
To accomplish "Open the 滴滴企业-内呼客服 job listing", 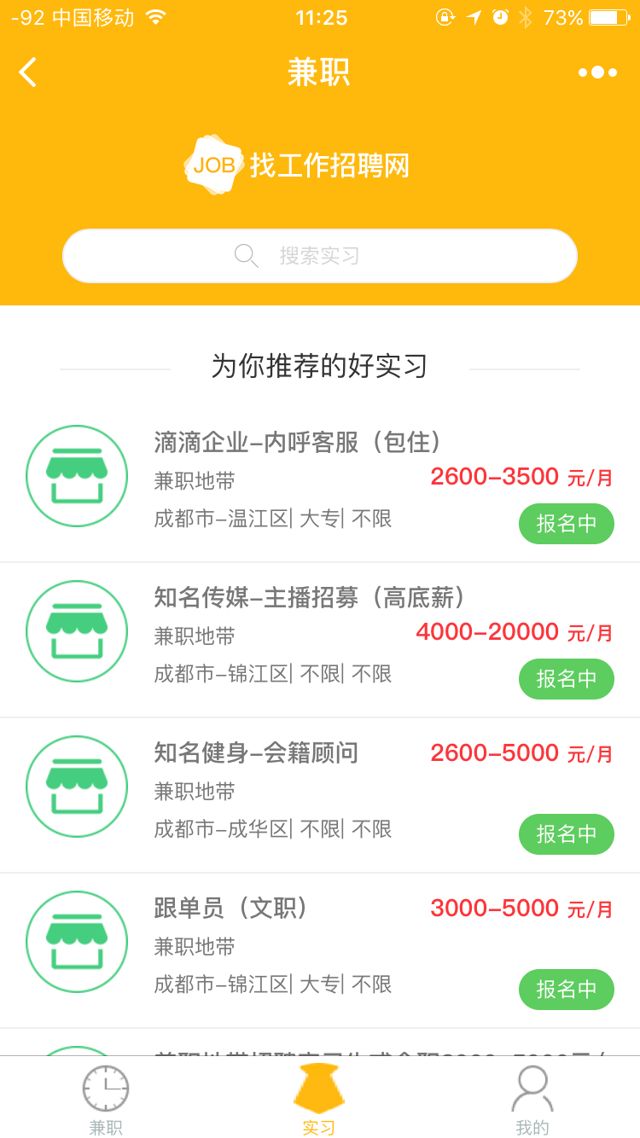I will click(297, 442).
